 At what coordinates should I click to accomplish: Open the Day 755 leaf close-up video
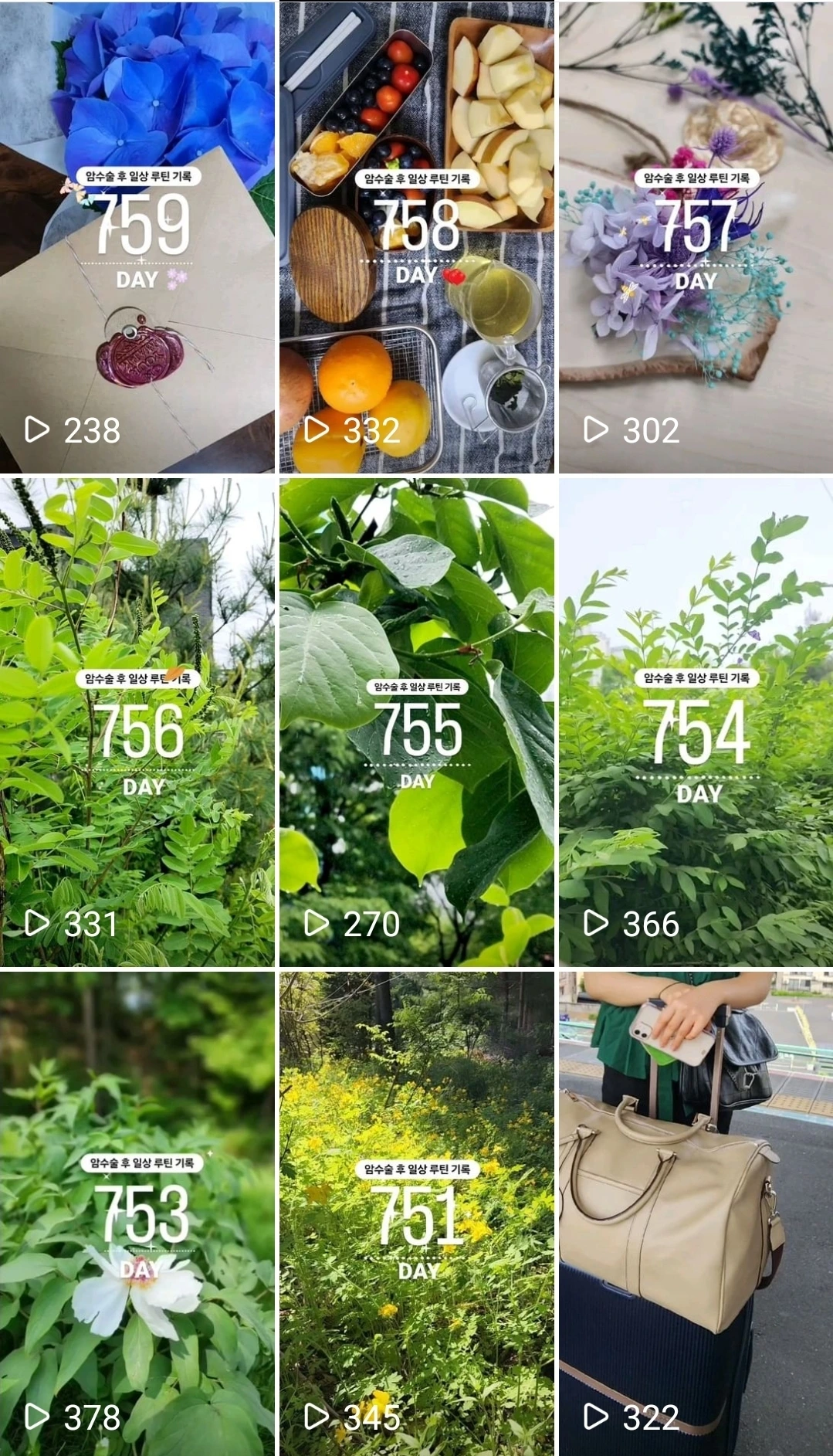tap(416, 722)
